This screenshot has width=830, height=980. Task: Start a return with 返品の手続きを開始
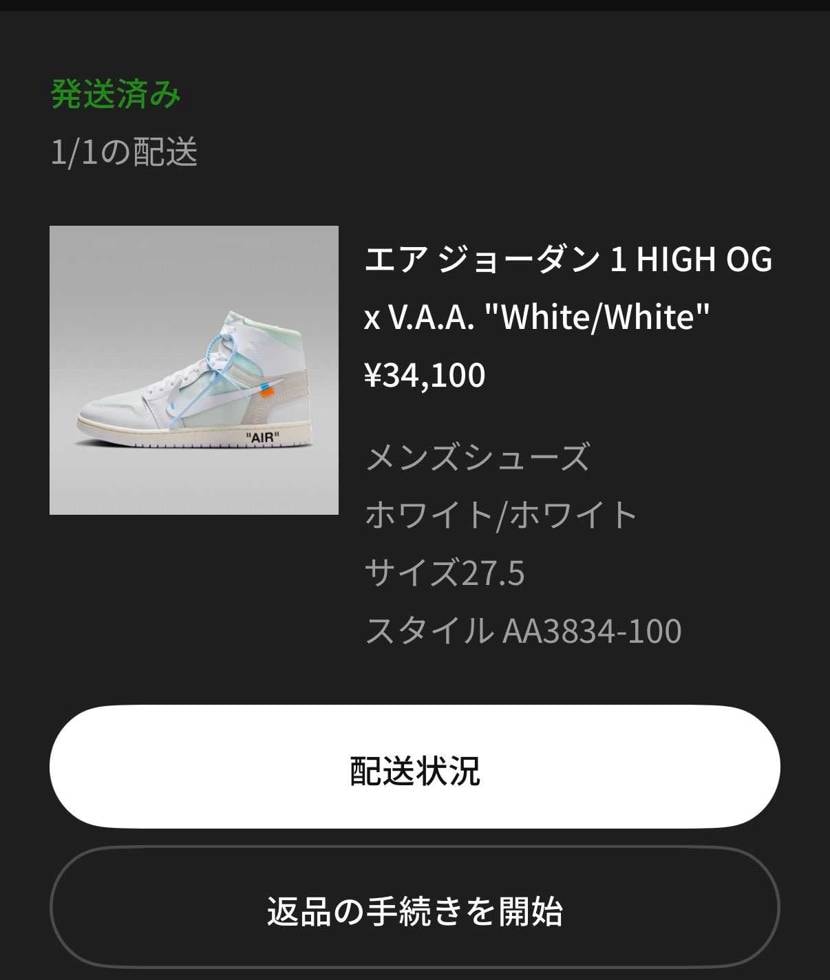coord(414,911)
